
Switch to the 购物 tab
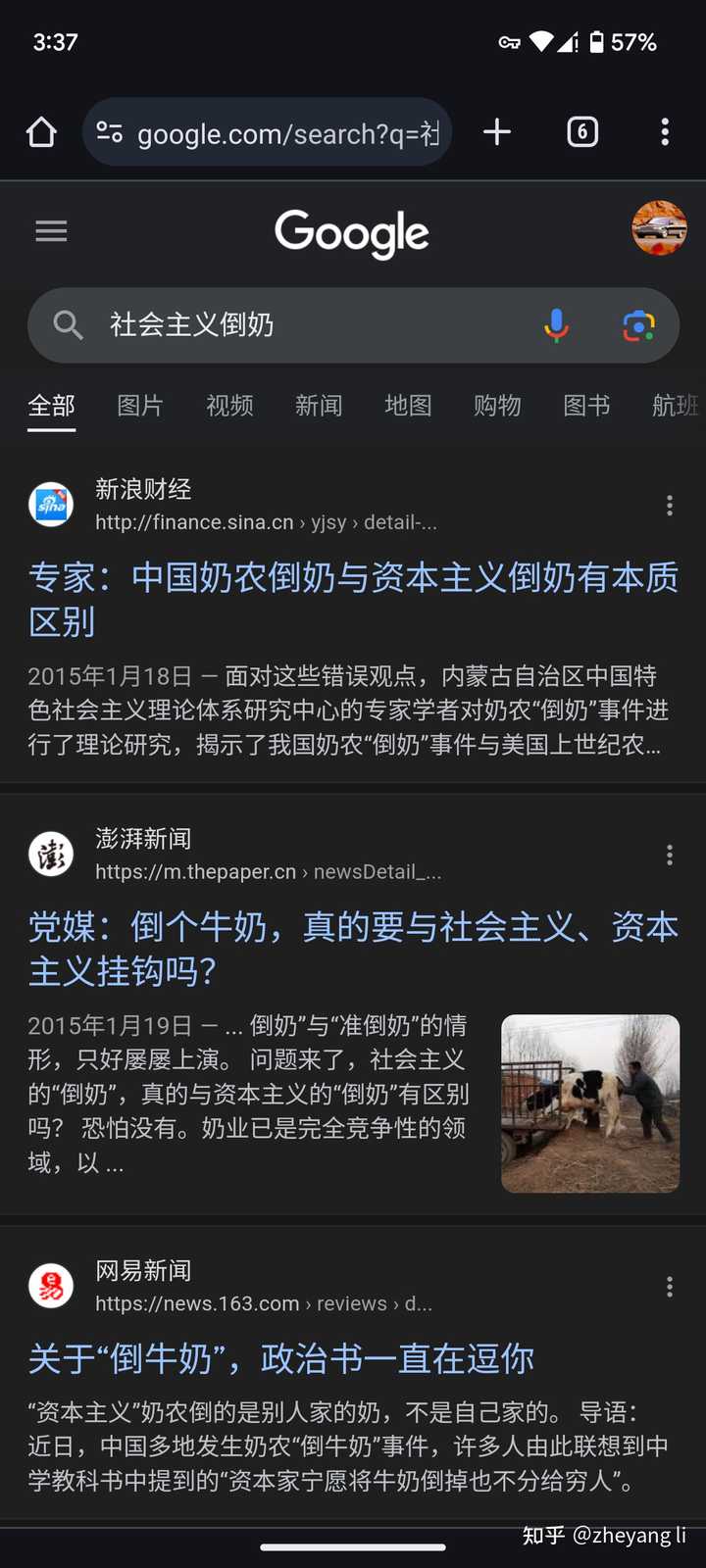click(497, 406)
